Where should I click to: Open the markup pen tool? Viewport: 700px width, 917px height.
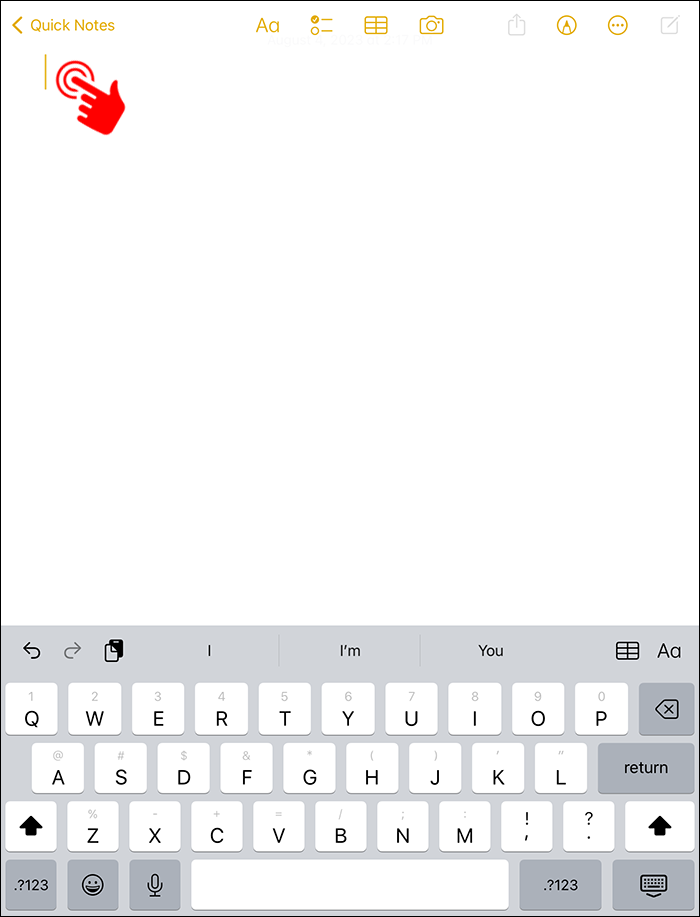point(567,26)
